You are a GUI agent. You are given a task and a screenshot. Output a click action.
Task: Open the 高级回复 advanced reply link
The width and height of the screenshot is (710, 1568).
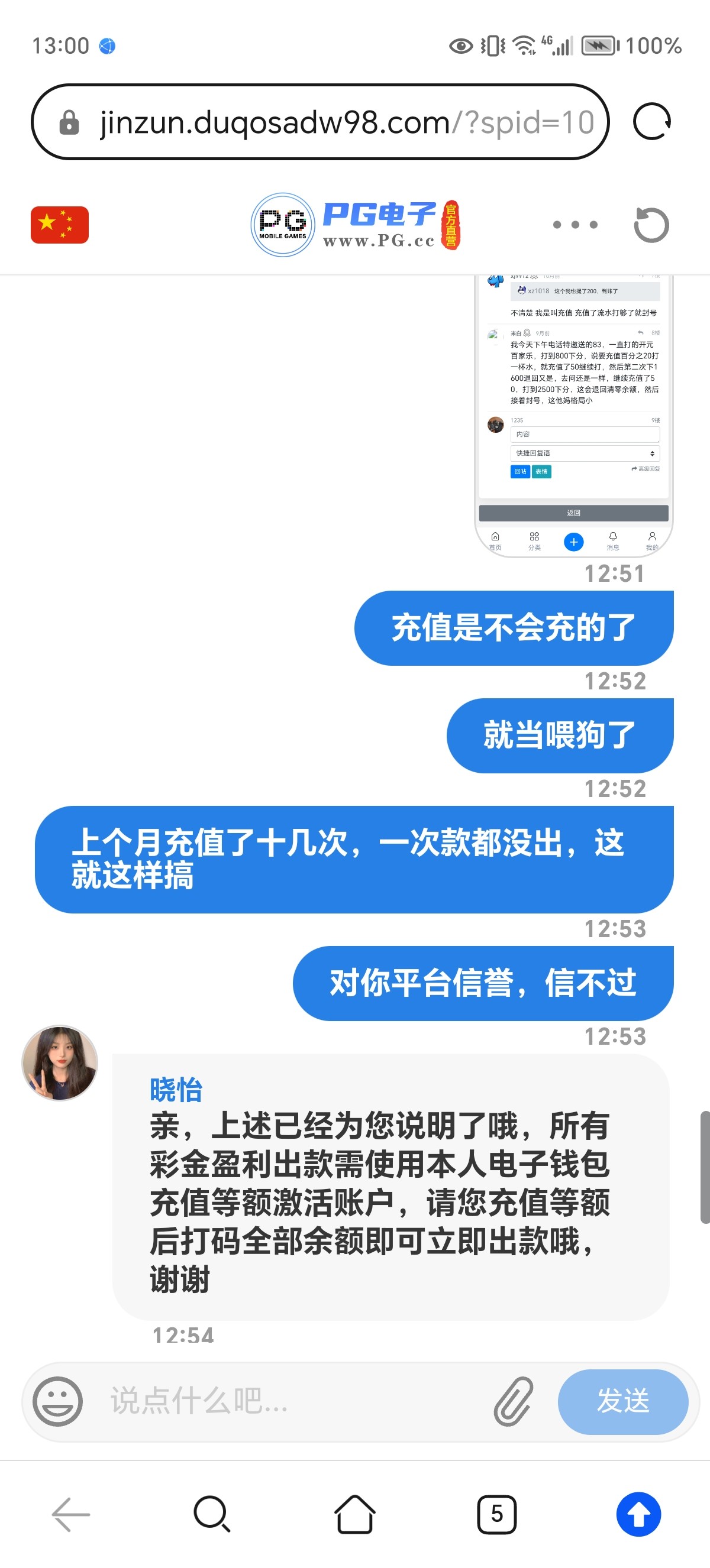click(x=646, y=469)
